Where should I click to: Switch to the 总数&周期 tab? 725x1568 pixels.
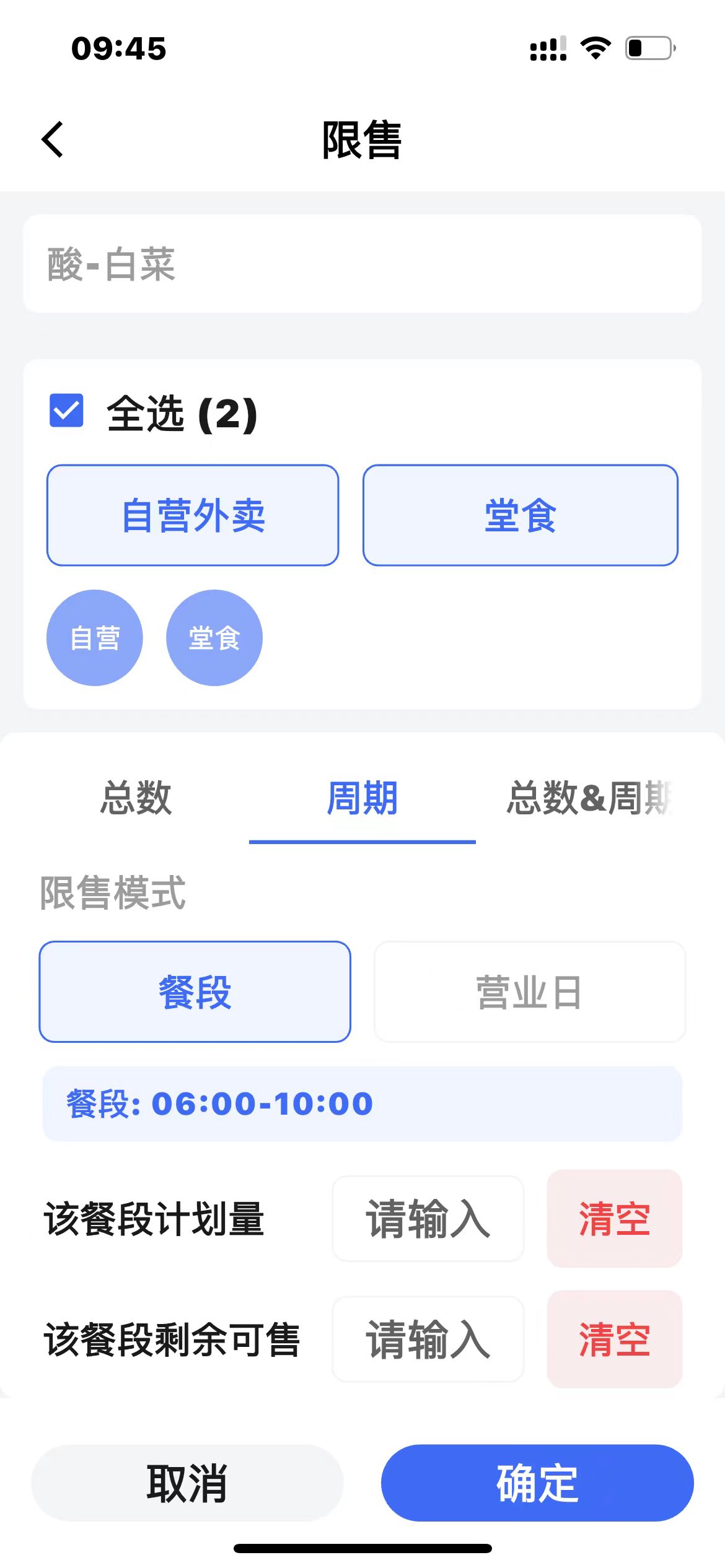589,798
